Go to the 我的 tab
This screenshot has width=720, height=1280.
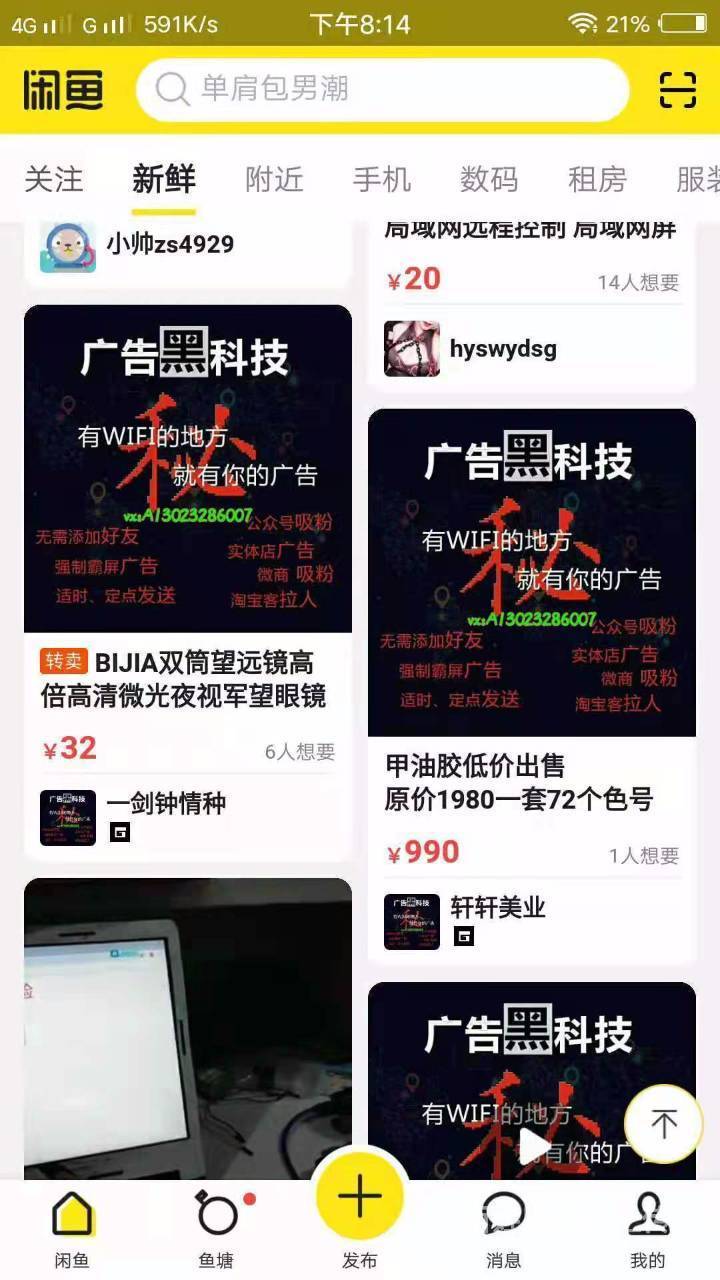(x=647, y=1228)
